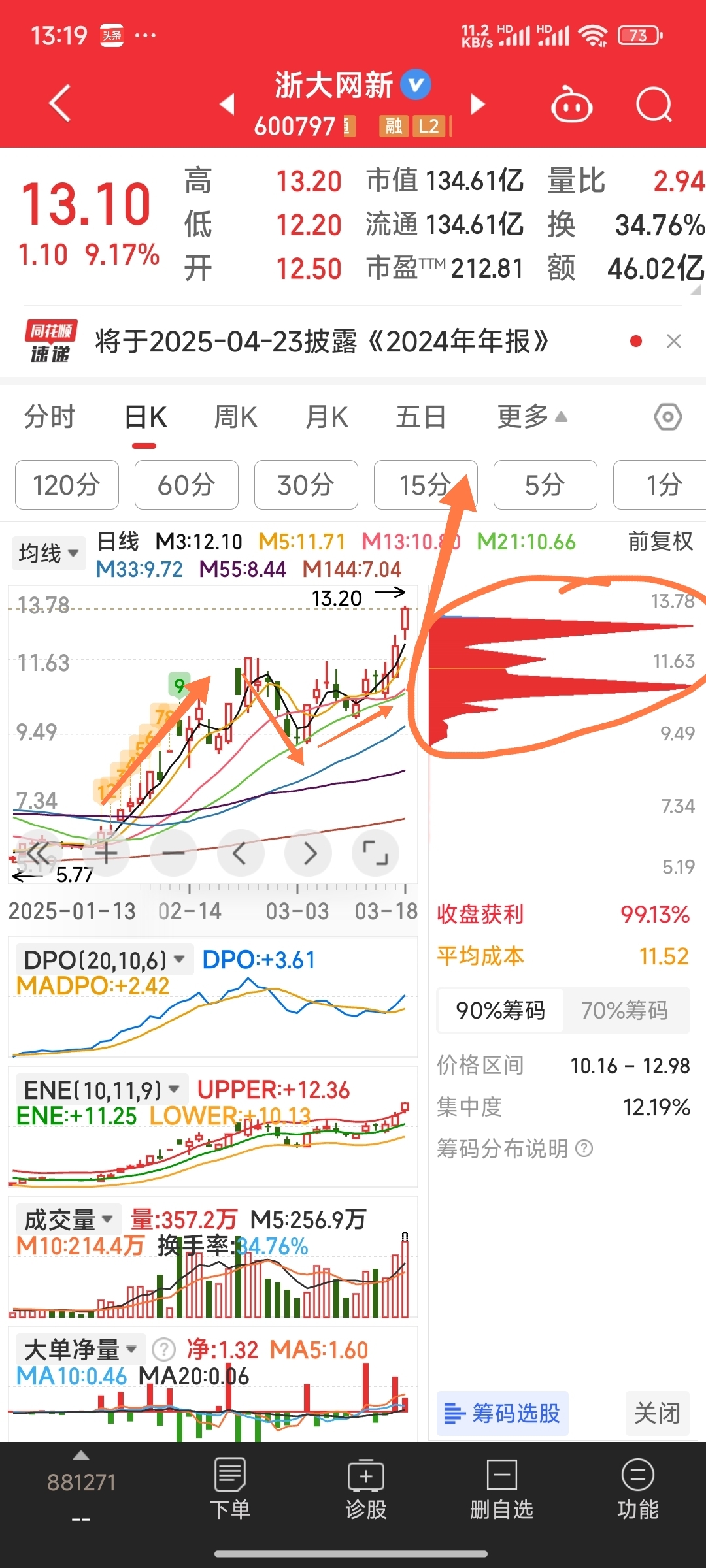Image resolution: width=706 pixels, height=1568 pixels.
Task: Expand chart to fullscreen mode
Action: 376,853
